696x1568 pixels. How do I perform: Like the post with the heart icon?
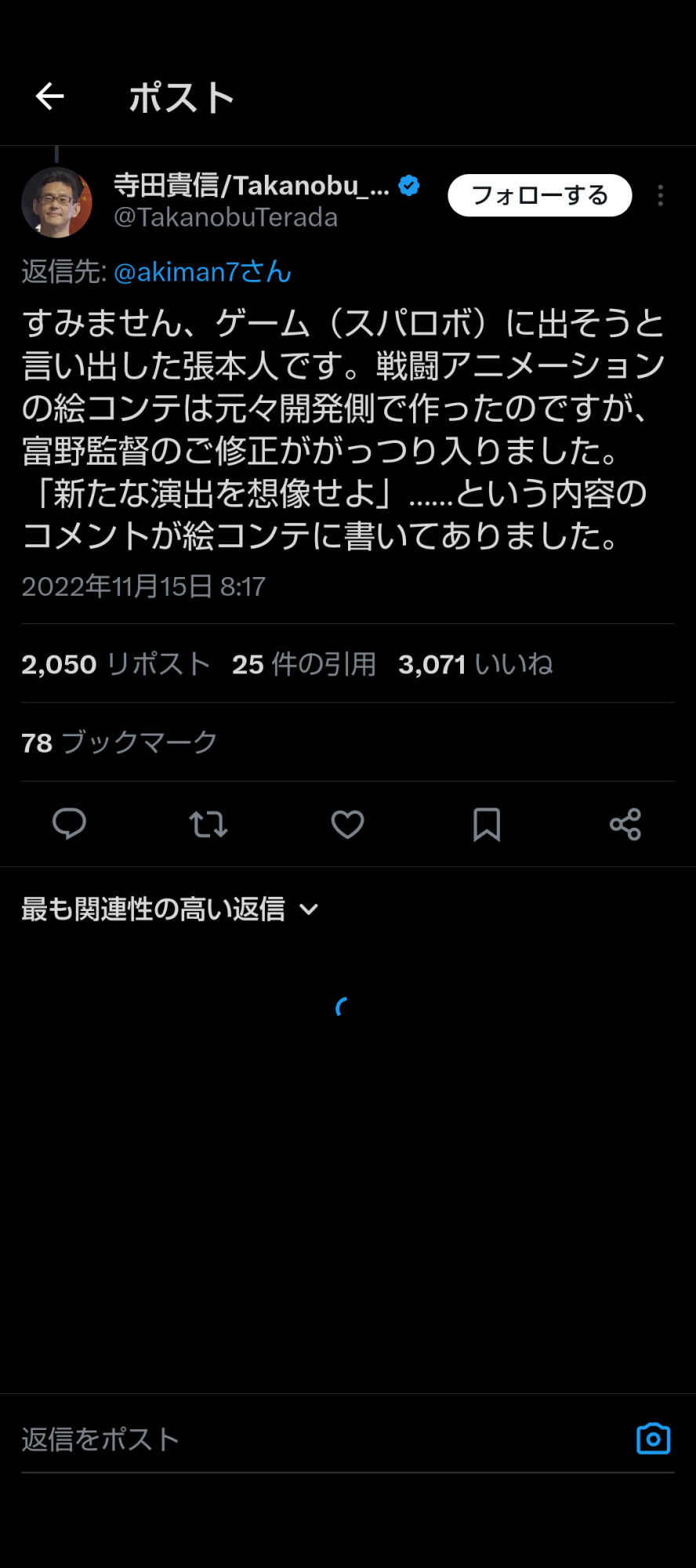pos(347,824)
